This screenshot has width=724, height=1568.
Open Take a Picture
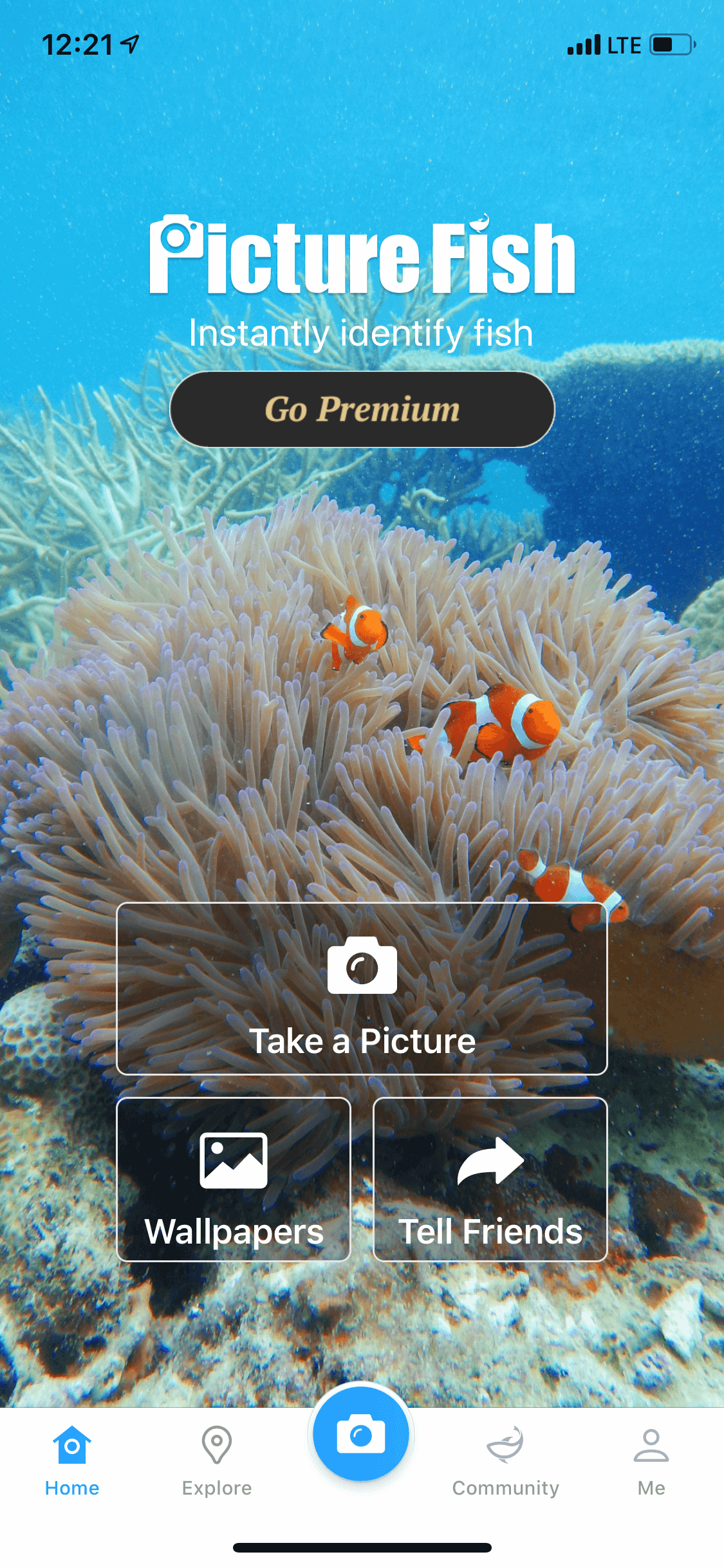[x=362, y=989]
